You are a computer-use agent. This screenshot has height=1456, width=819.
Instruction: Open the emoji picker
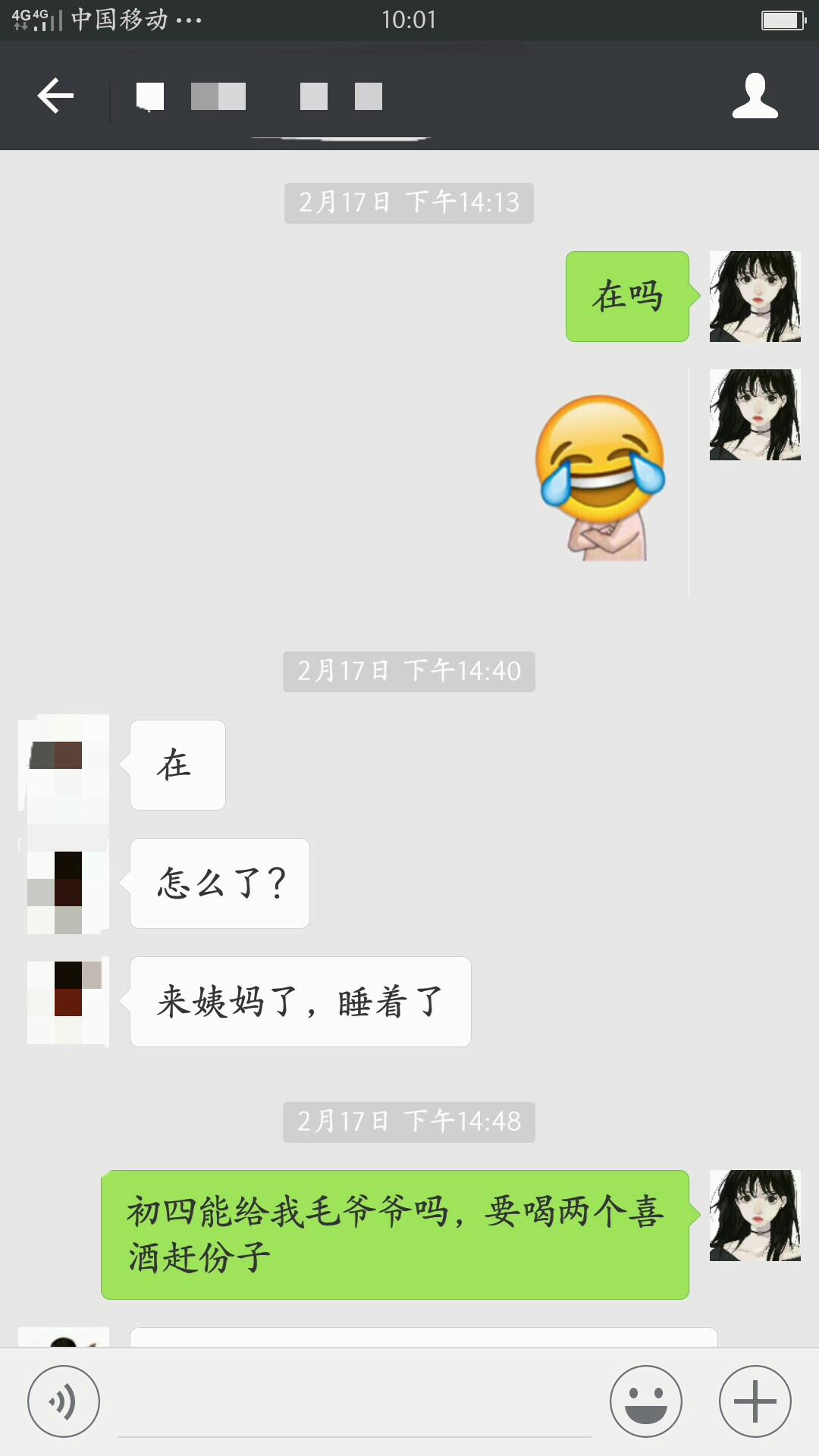click(x=646, y=1401)
